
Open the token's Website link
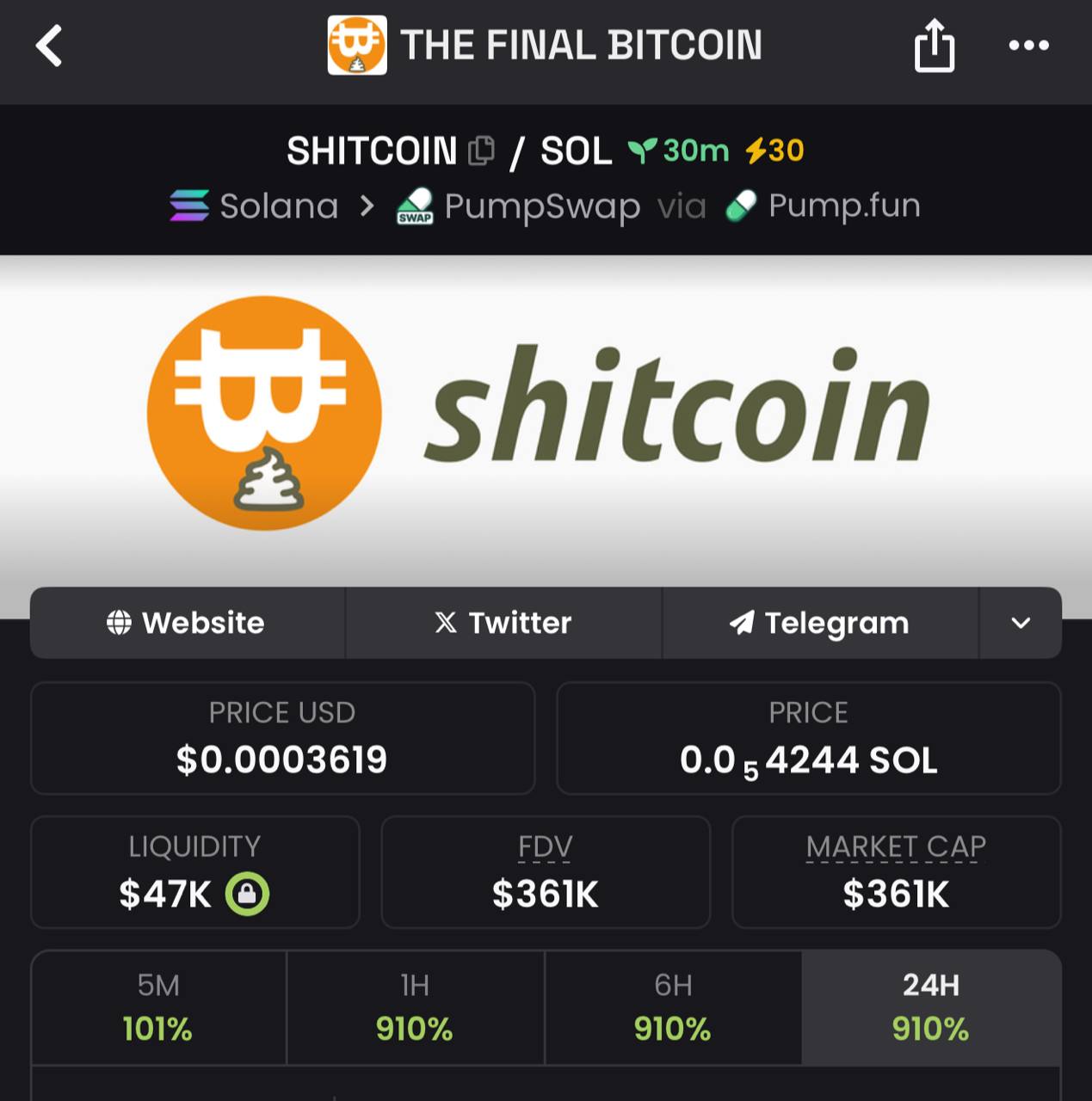[187, 623]
